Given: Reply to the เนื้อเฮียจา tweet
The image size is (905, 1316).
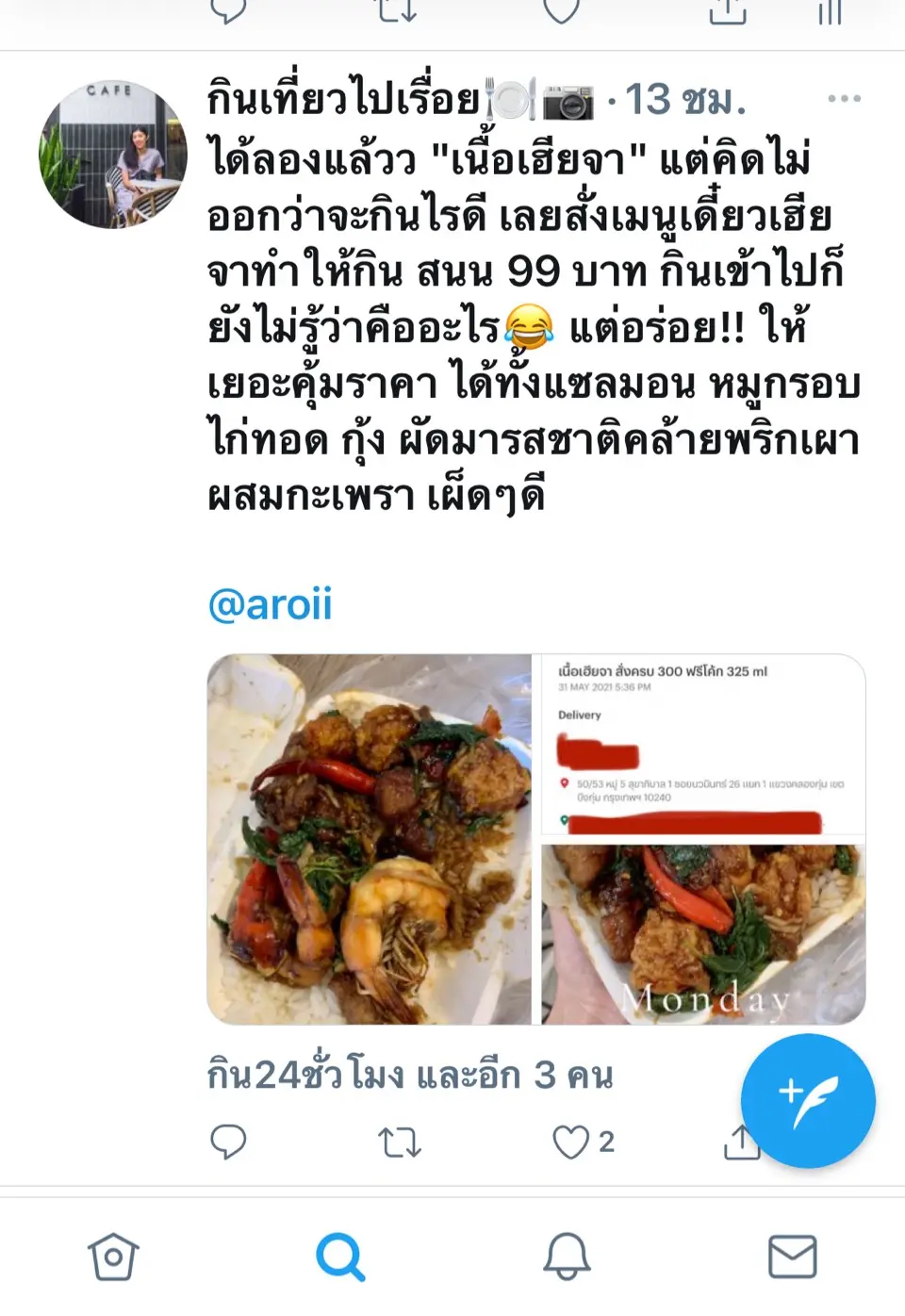Looking at the screenshot, I should [228, 1142].
